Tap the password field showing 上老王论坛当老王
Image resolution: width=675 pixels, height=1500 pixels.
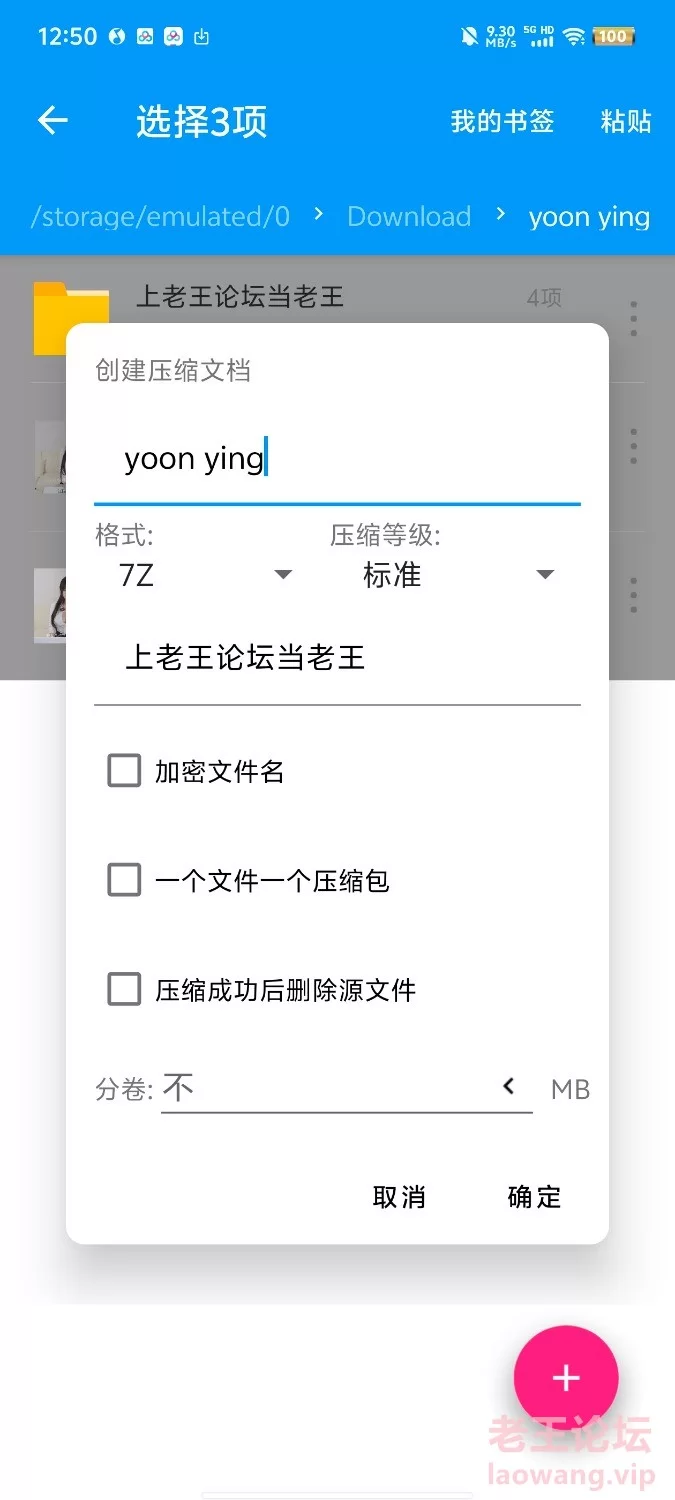click(337, 658)
